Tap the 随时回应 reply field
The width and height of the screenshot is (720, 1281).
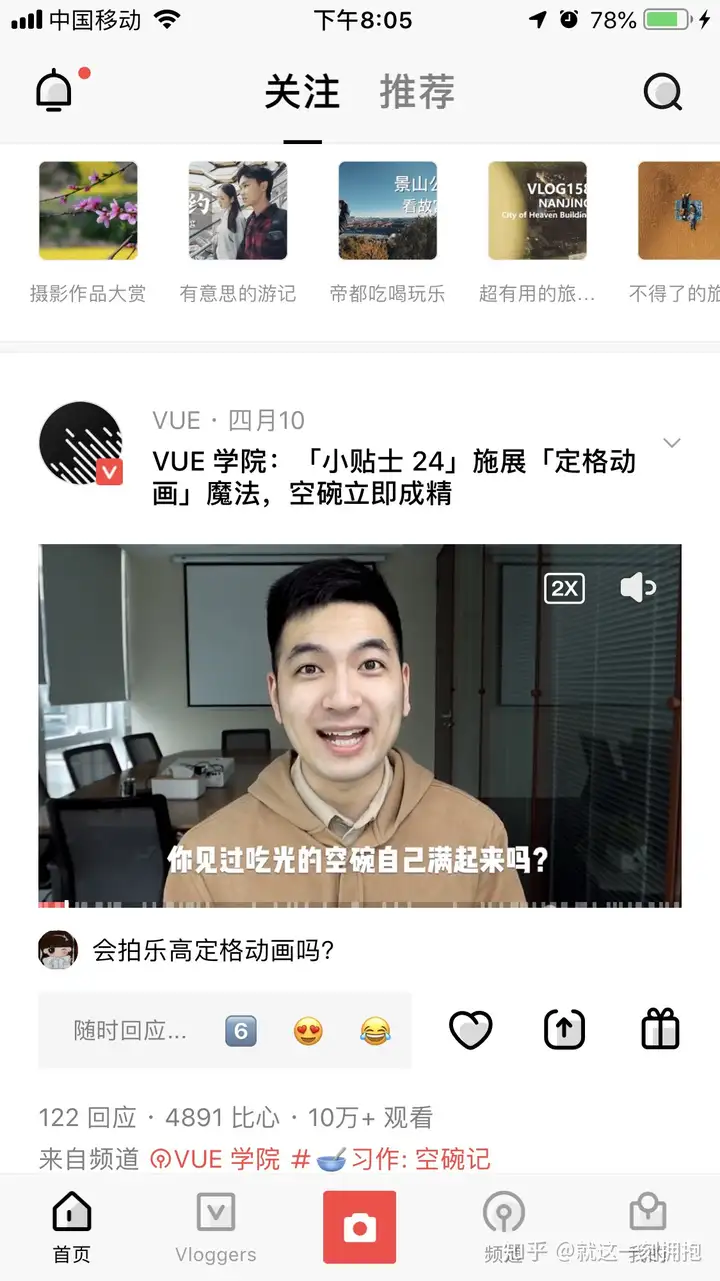[x=130, y=1031]
